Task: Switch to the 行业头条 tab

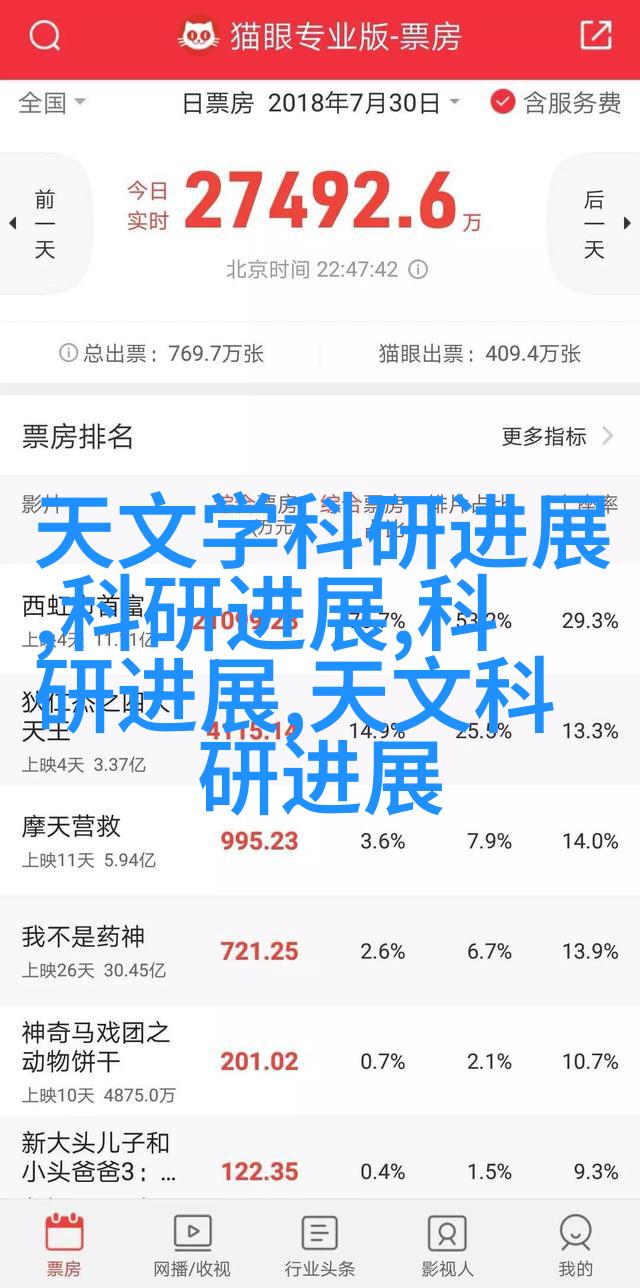Action: tap(319, 1243)
